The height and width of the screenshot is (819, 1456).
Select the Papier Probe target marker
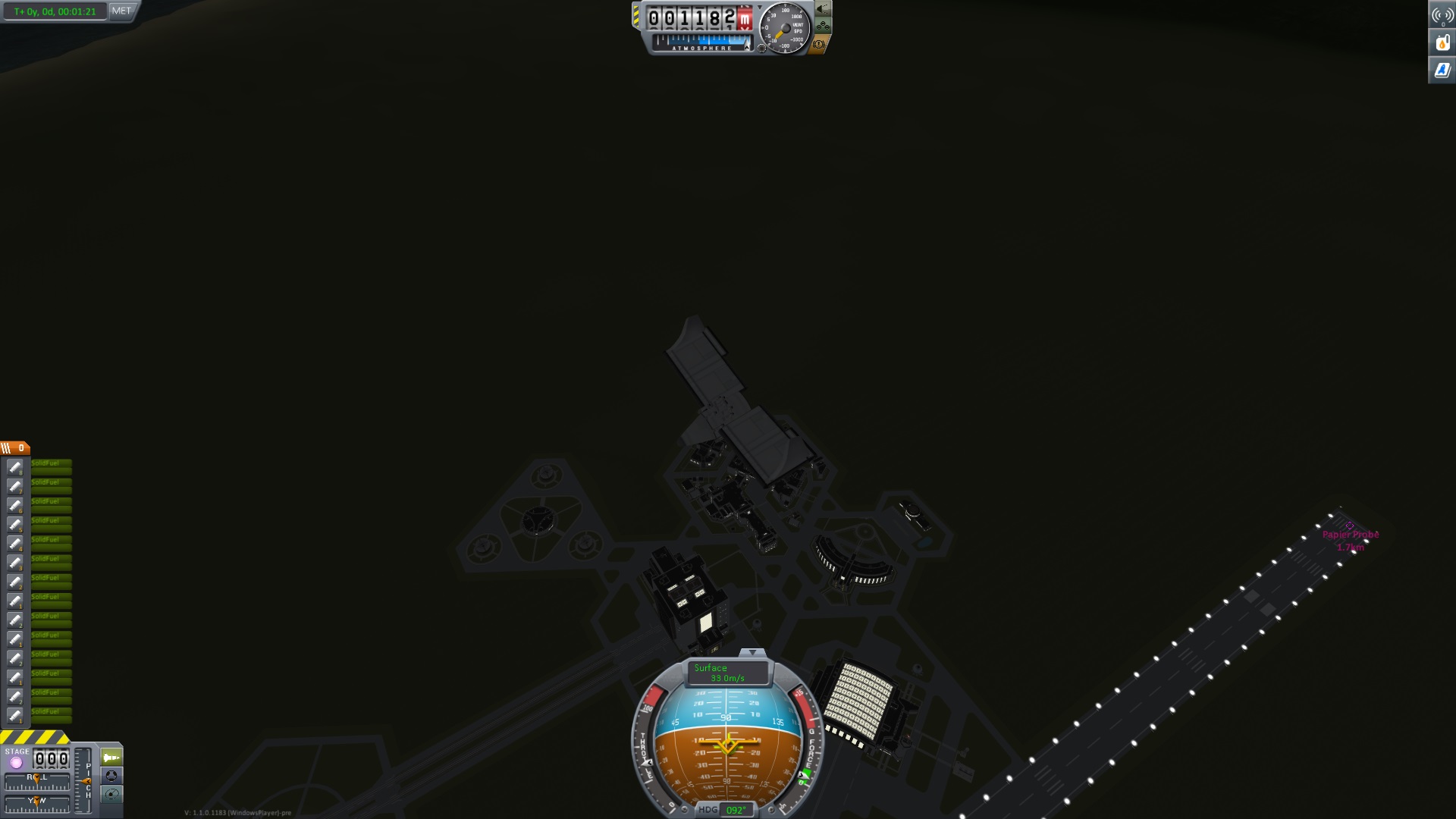(1350, 526)
